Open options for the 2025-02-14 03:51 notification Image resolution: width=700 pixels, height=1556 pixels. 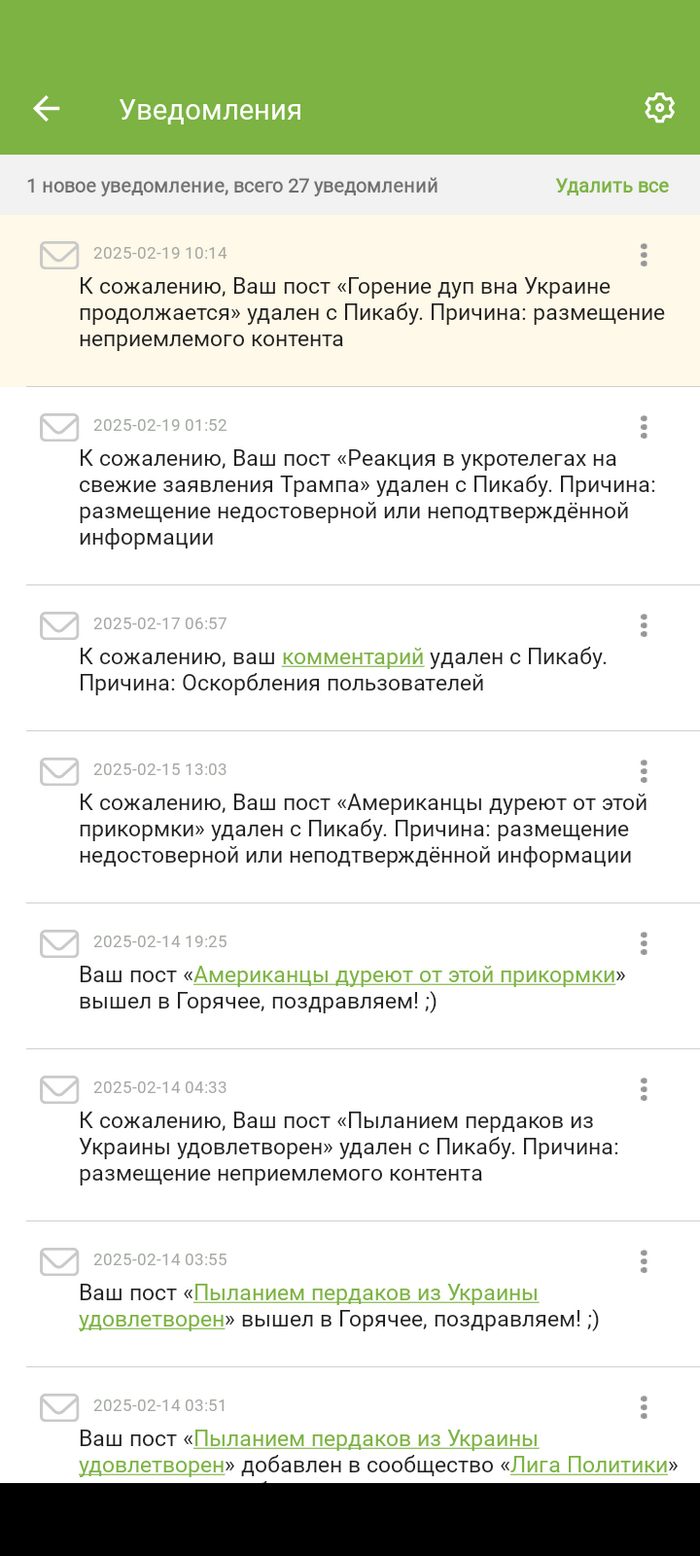pyautogui.click(x=644, y=1407)
